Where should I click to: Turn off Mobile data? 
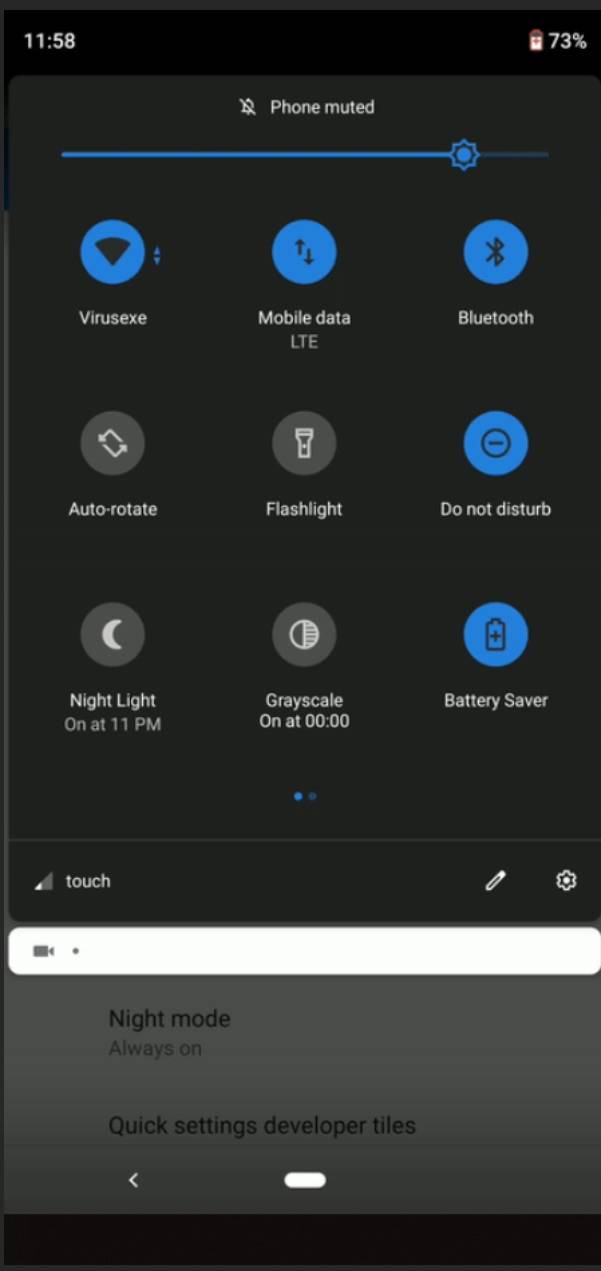point(304,252)
